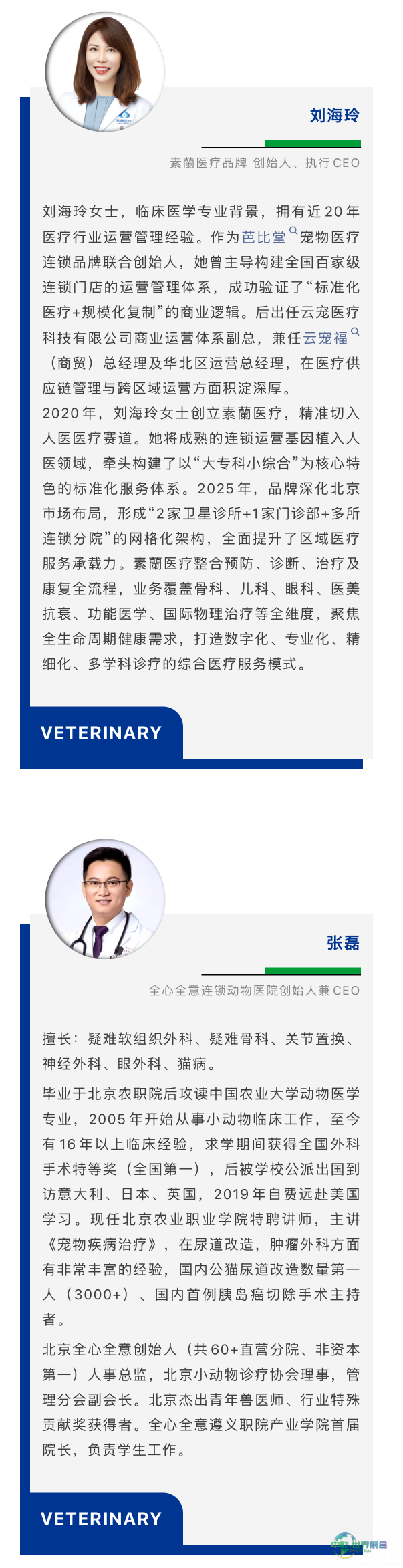
Task: Open the 芭比堂 search link
Action: [269, 237]
